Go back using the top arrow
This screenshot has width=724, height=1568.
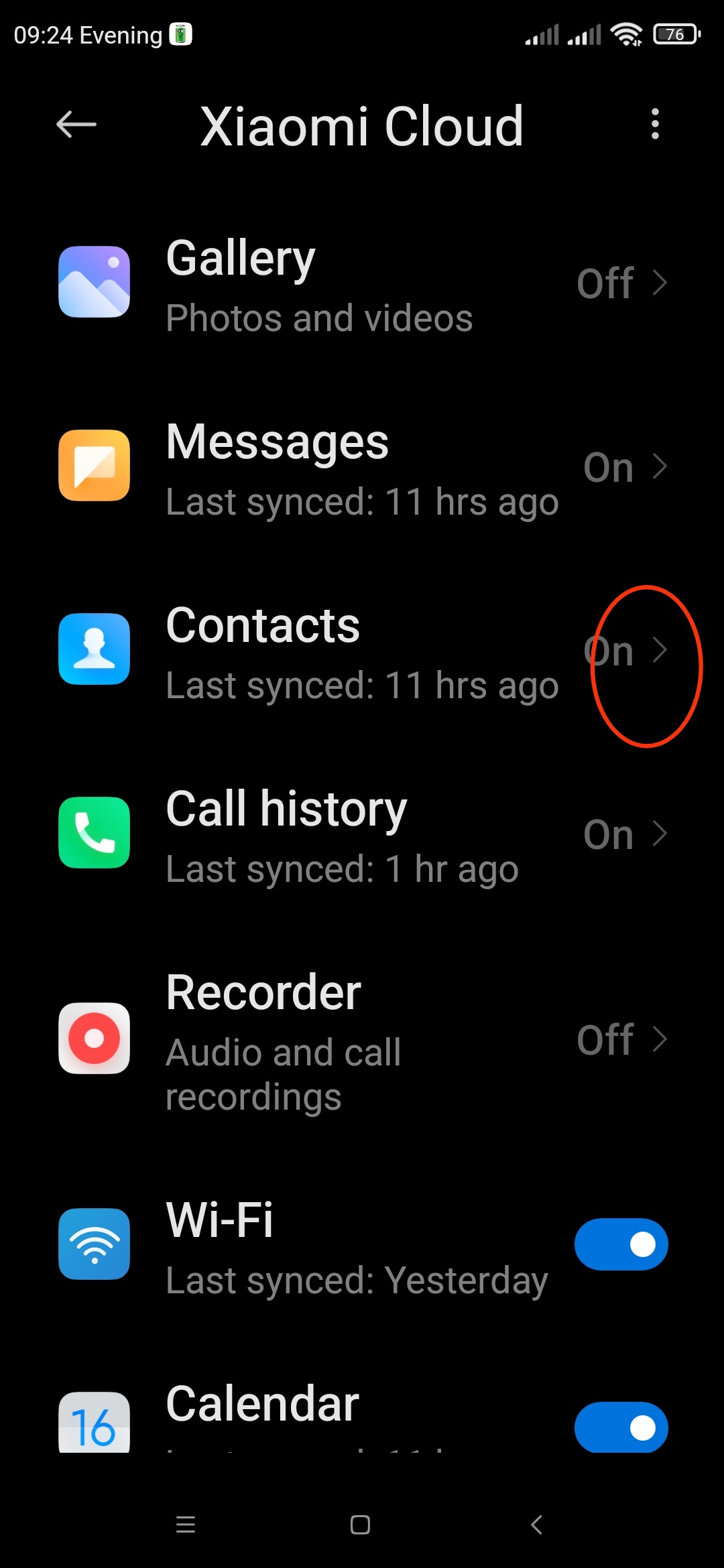(76, 125)
